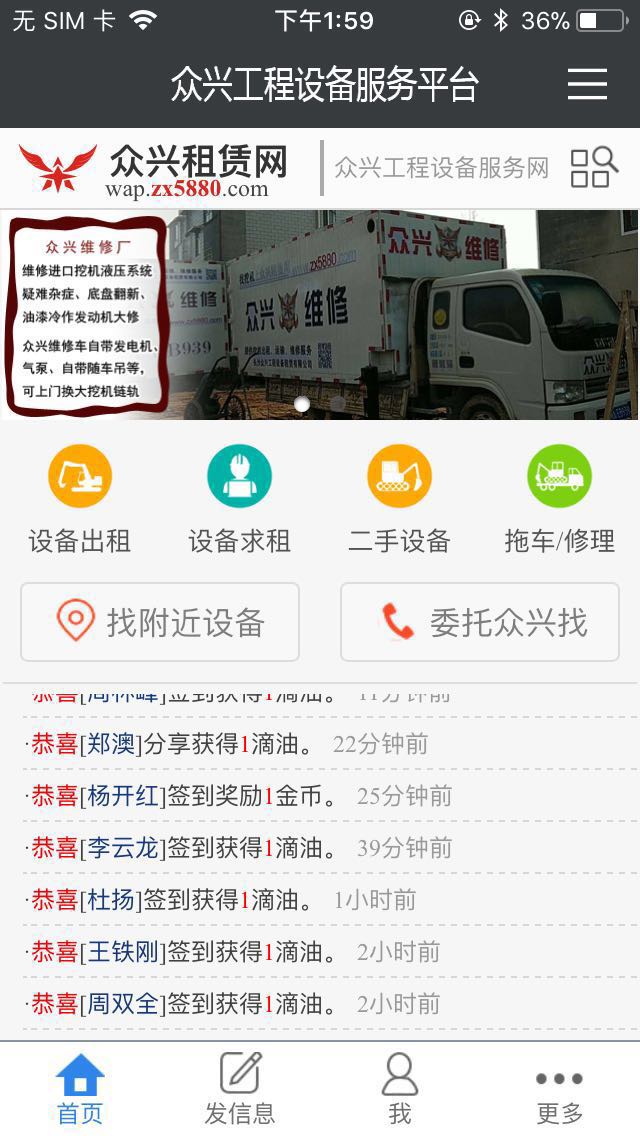Image resolution: width=640 pixels, height=1136 pixels.
Task: Switch to 我 tab
Action: pyautogui.click(x=399, y=1088)
